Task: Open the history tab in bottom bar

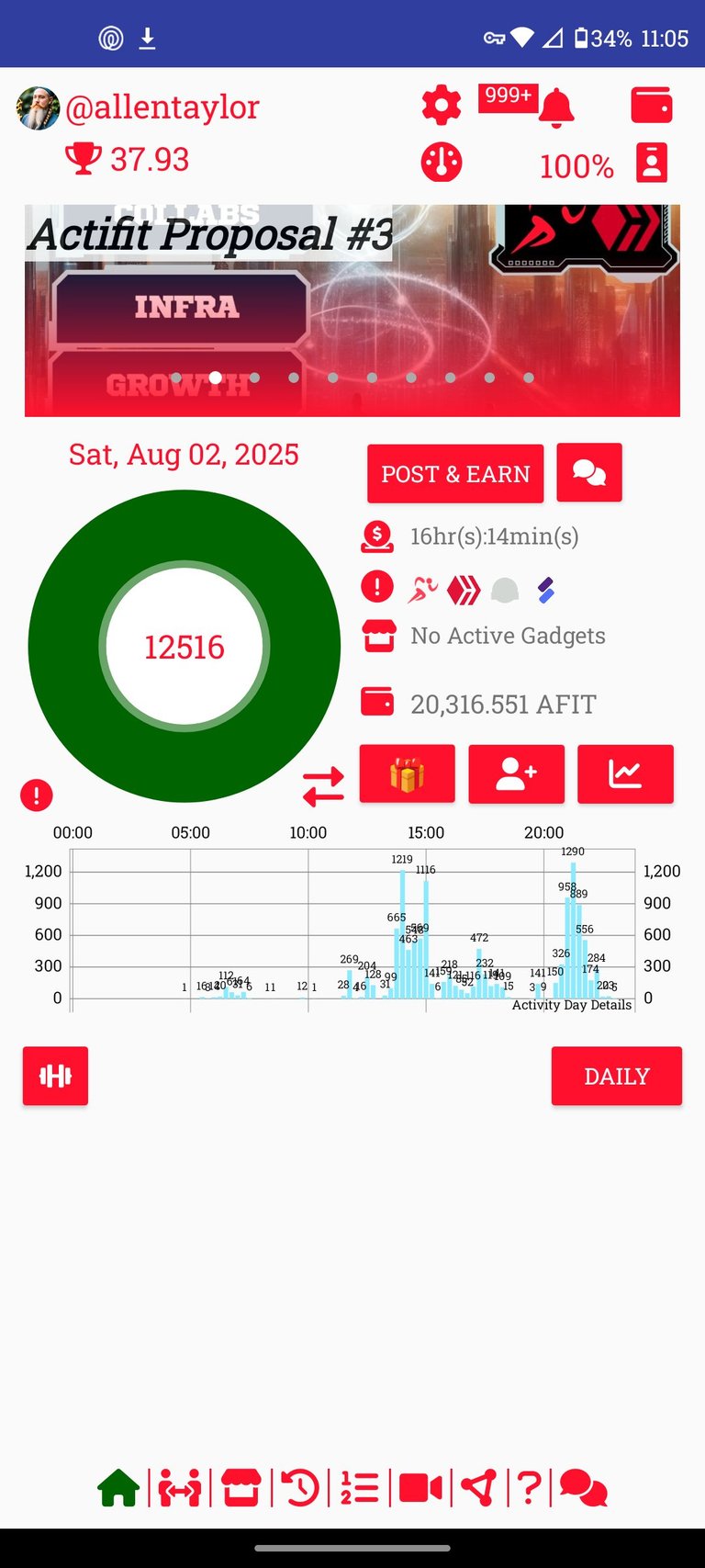Action: [300, 1487]
